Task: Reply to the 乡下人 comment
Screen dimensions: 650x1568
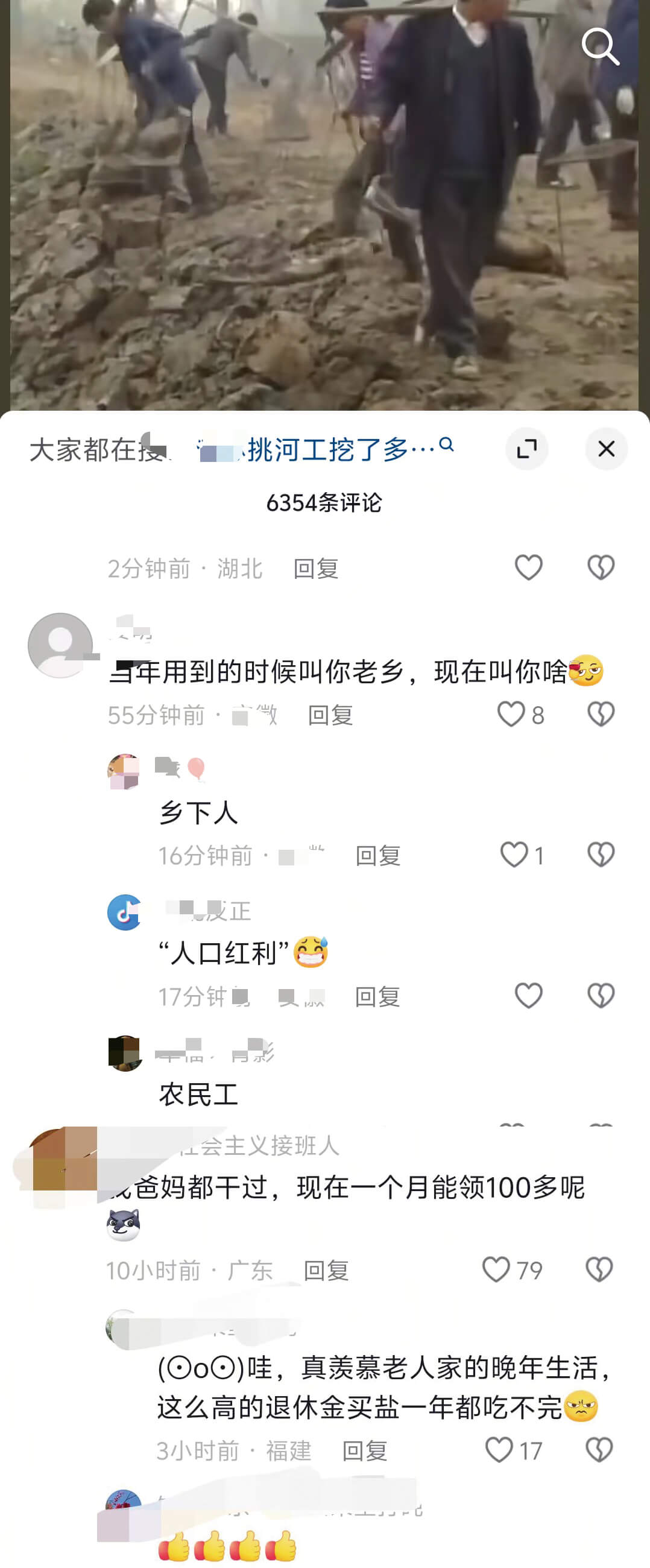Action: [377, 856]
